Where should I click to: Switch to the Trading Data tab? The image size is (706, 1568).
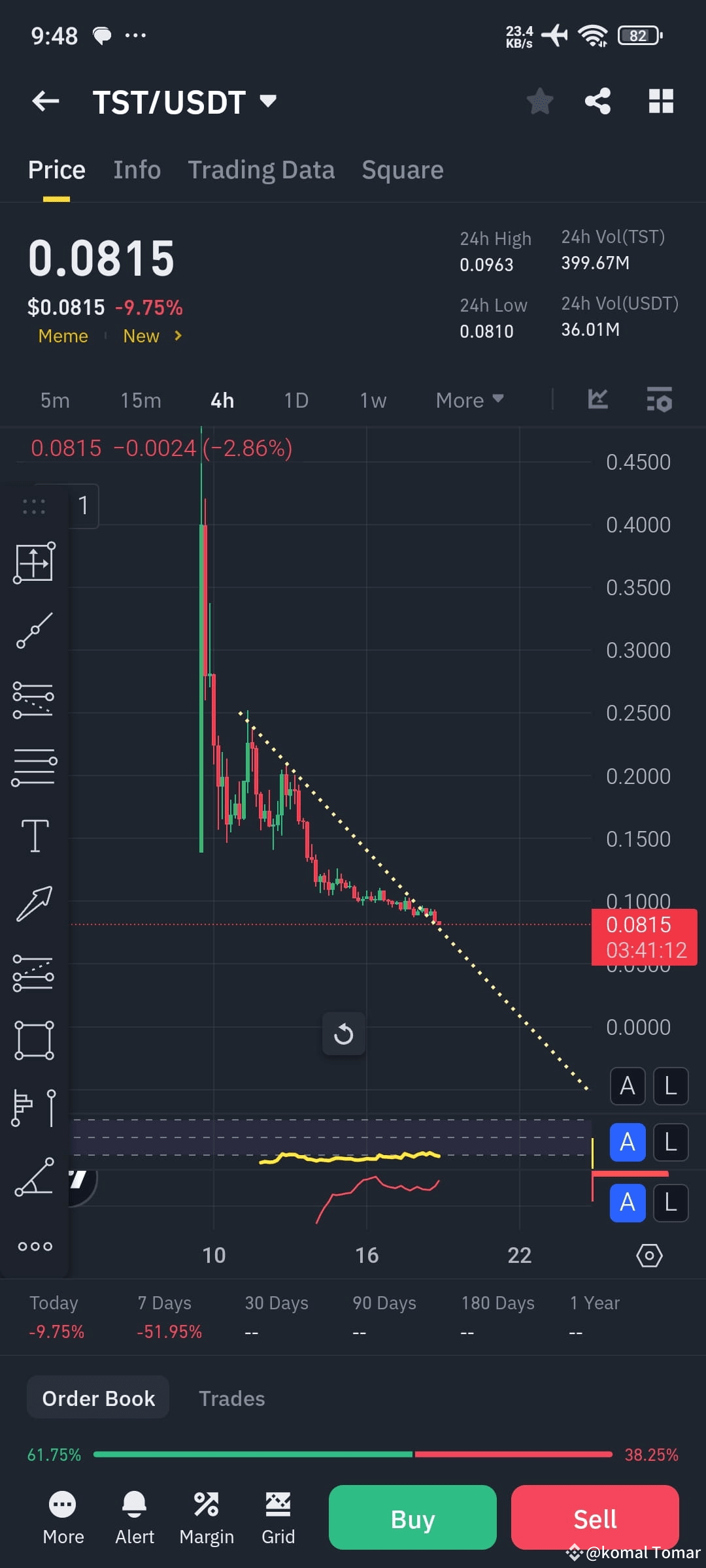(261, 169)
